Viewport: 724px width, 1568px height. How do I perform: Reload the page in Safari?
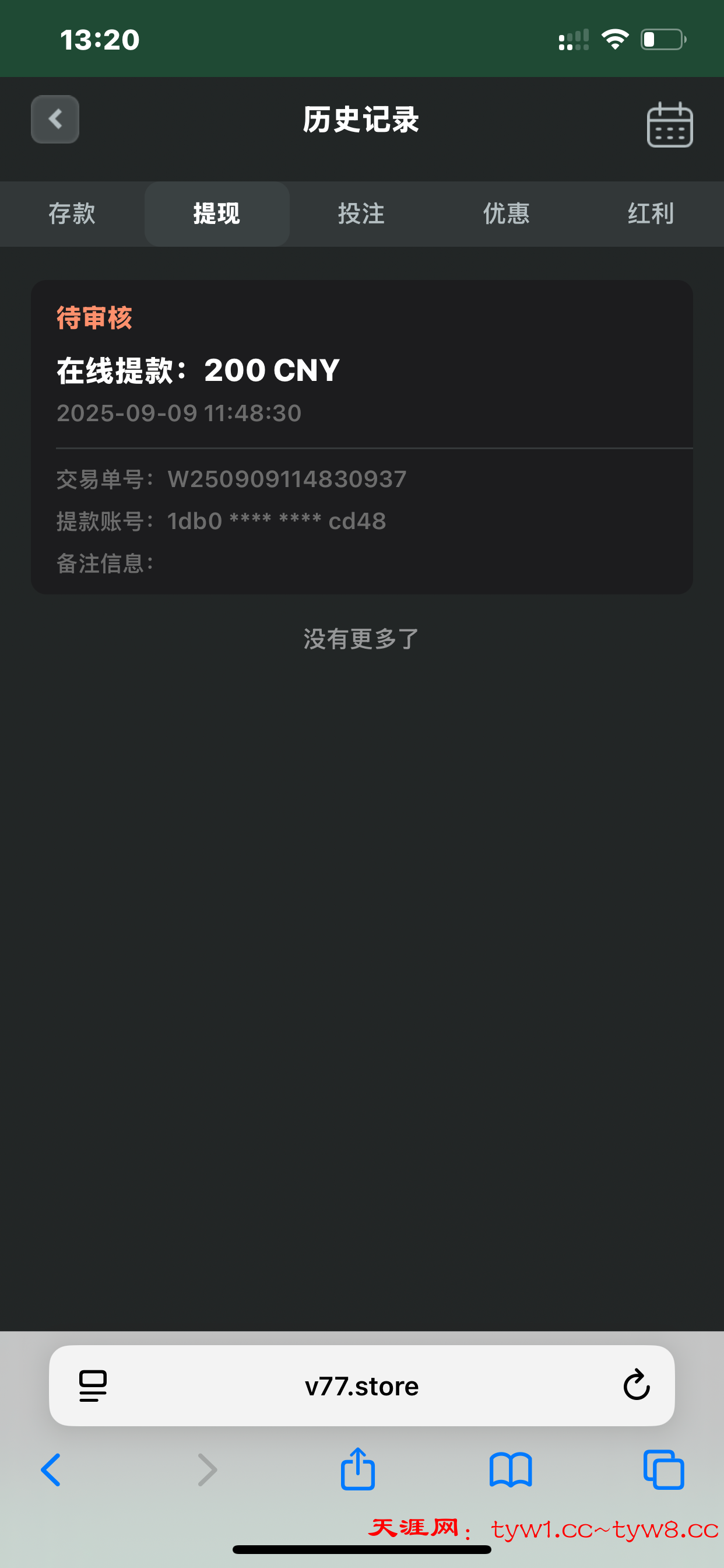pos(637,1385)
